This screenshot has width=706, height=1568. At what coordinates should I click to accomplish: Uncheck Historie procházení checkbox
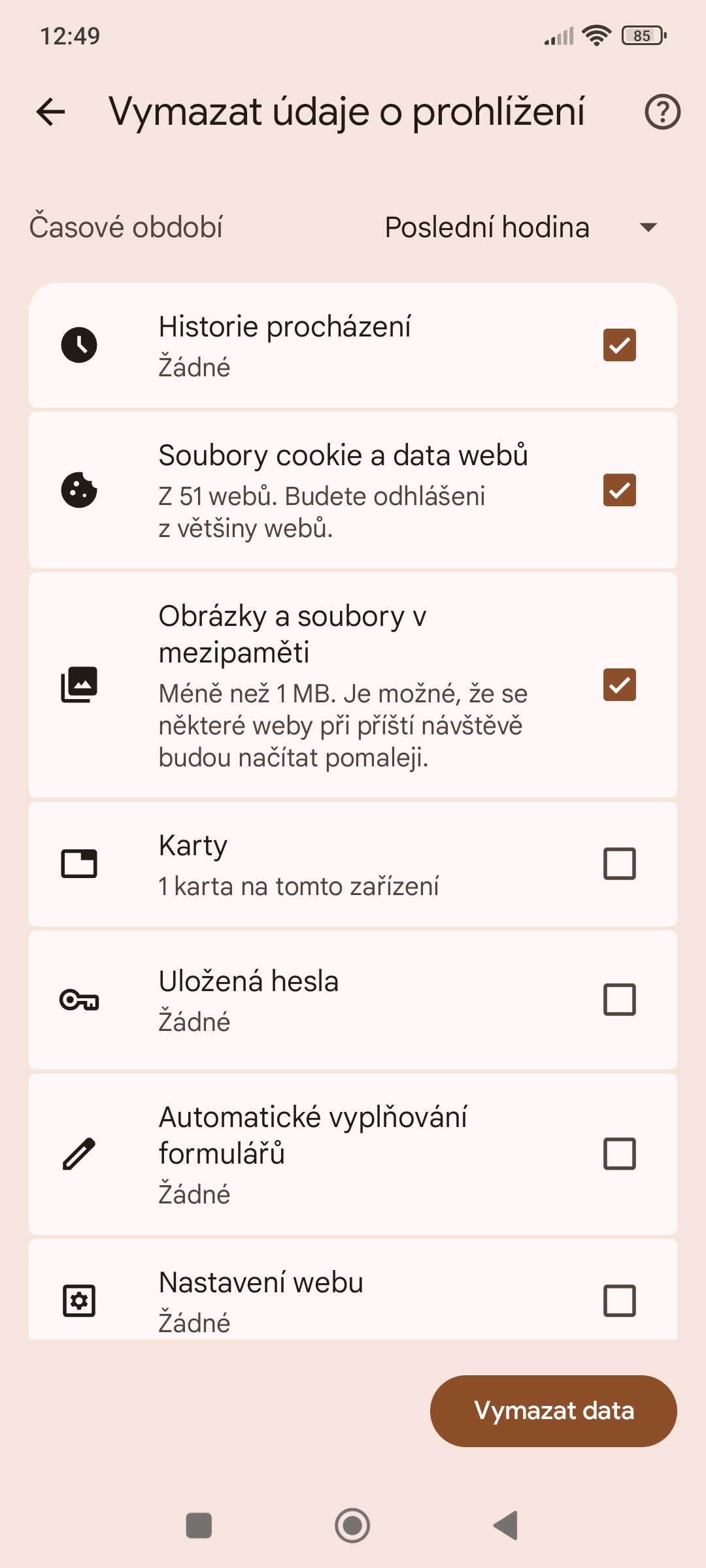(x=619, y=345)
